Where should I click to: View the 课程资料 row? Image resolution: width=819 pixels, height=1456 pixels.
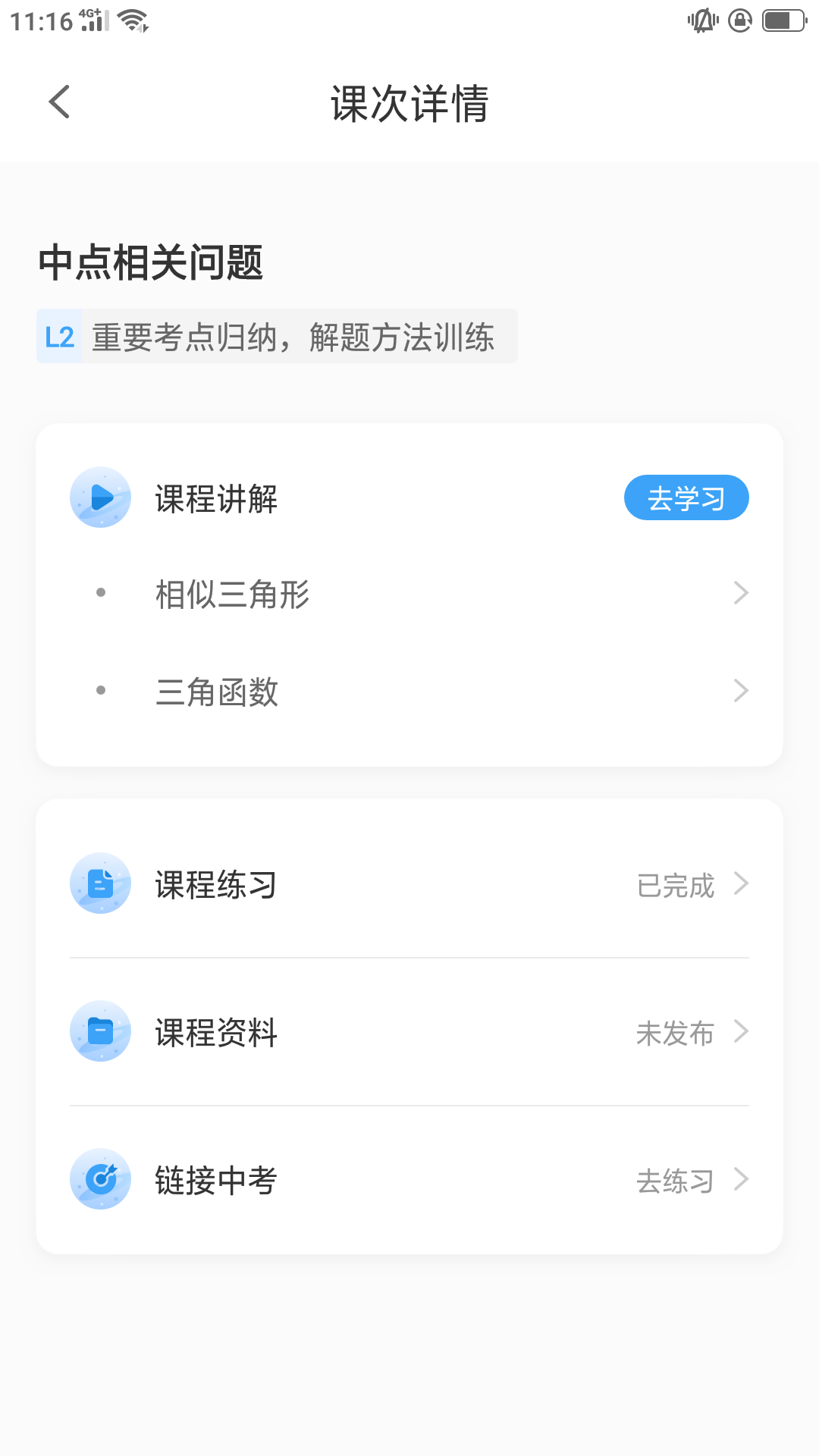[409, 1032]
